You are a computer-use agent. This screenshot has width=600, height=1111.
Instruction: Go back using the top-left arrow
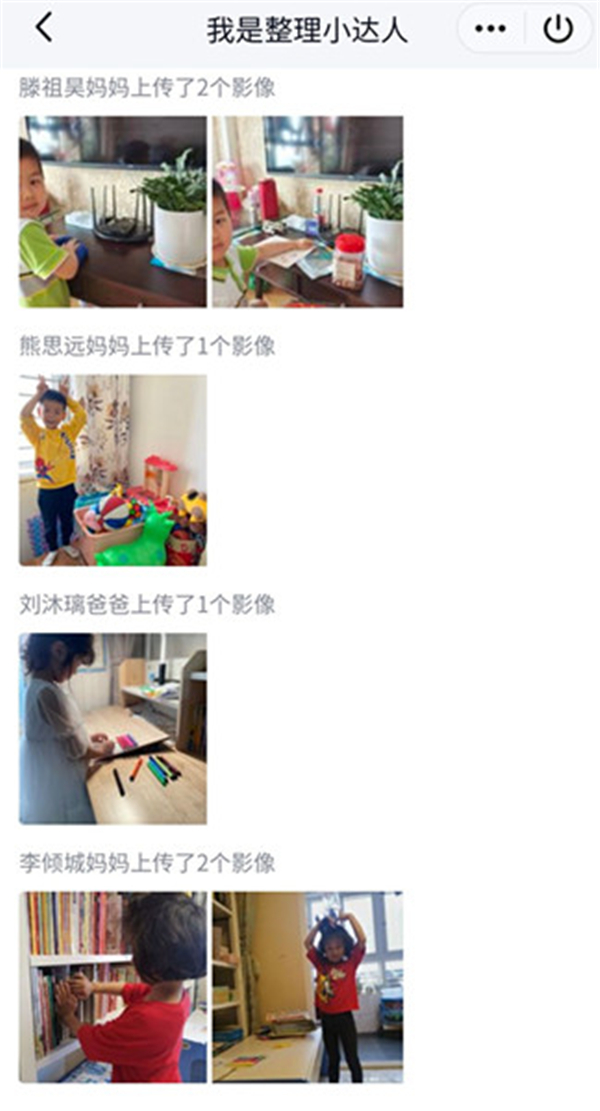(44, 29)
